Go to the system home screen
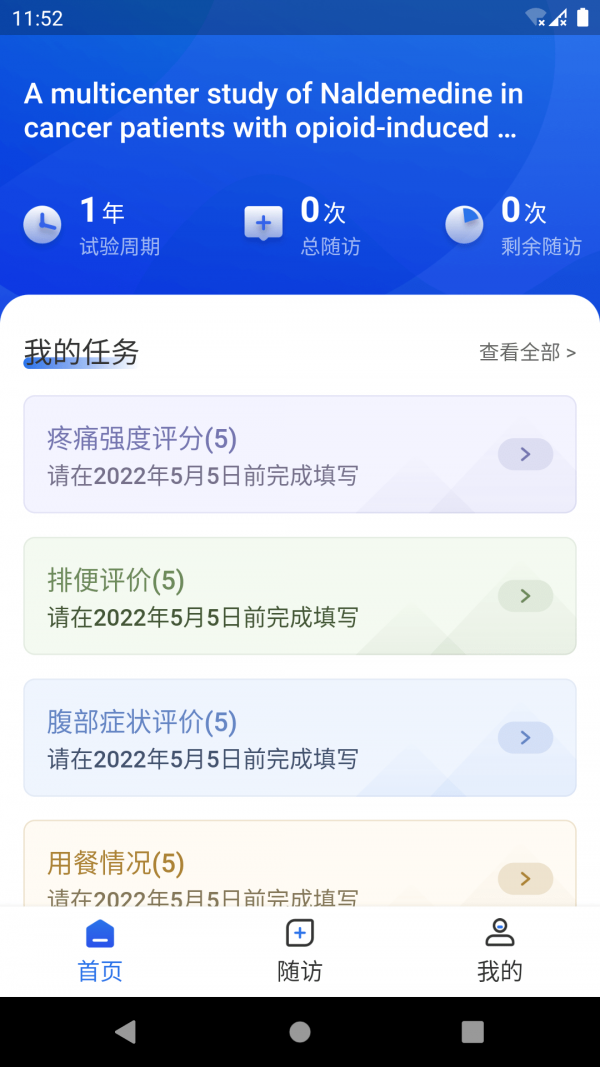 pos(300,1032)
